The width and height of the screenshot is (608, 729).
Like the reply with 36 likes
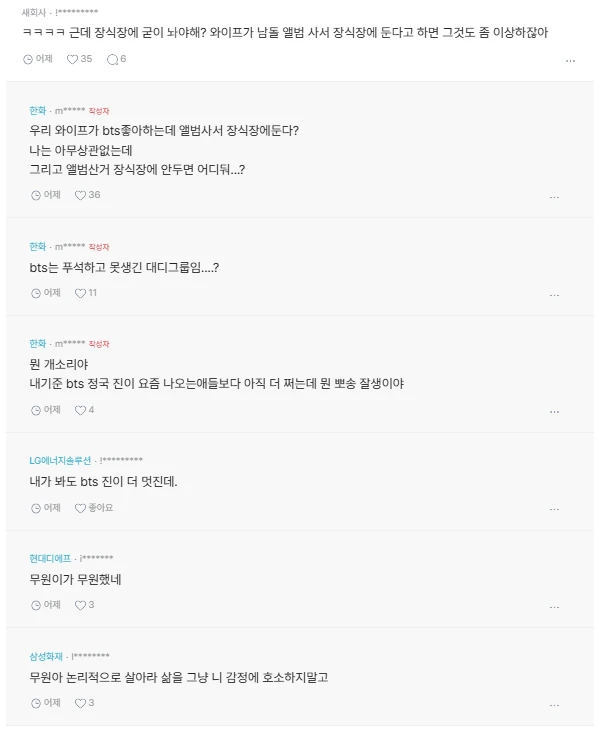87,195
